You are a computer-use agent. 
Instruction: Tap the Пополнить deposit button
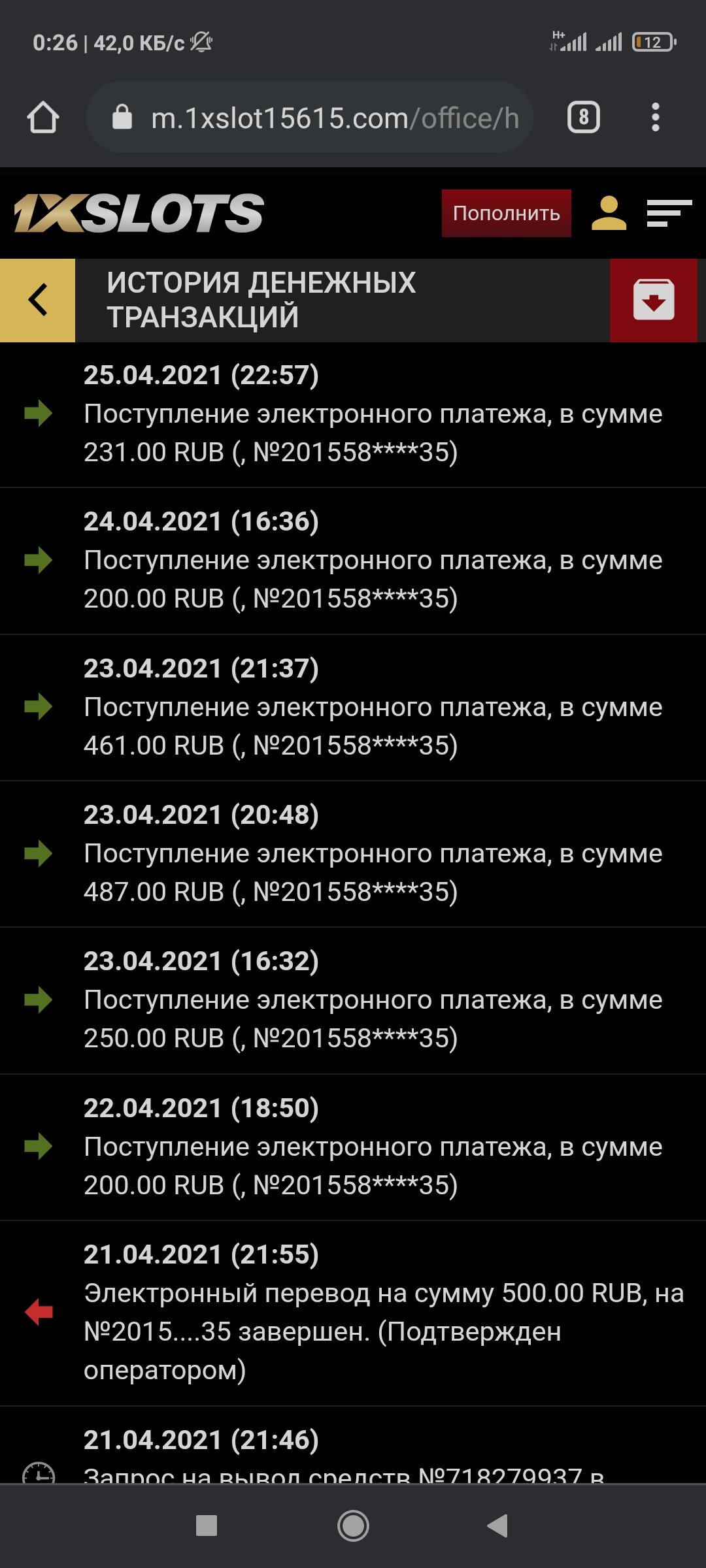pos(506,214)
